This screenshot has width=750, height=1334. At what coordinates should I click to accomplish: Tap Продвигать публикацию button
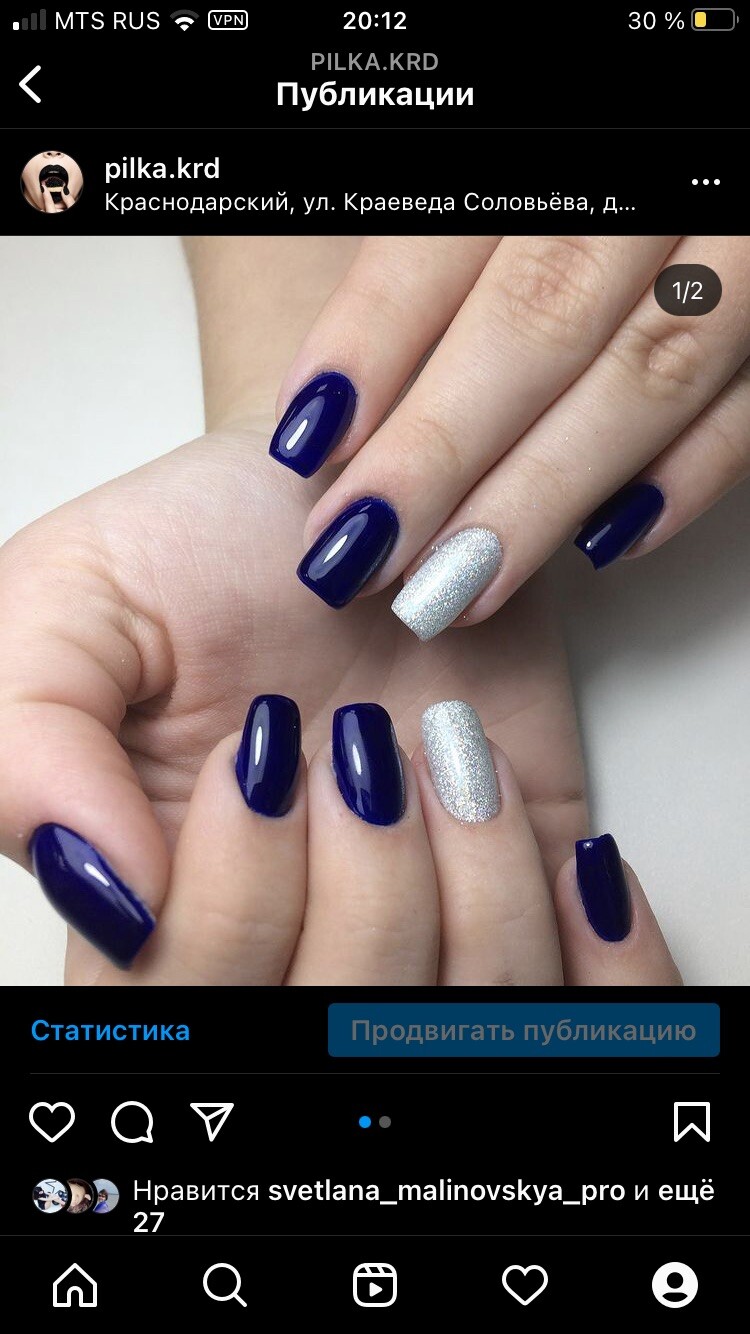(x=523, y=1031)
